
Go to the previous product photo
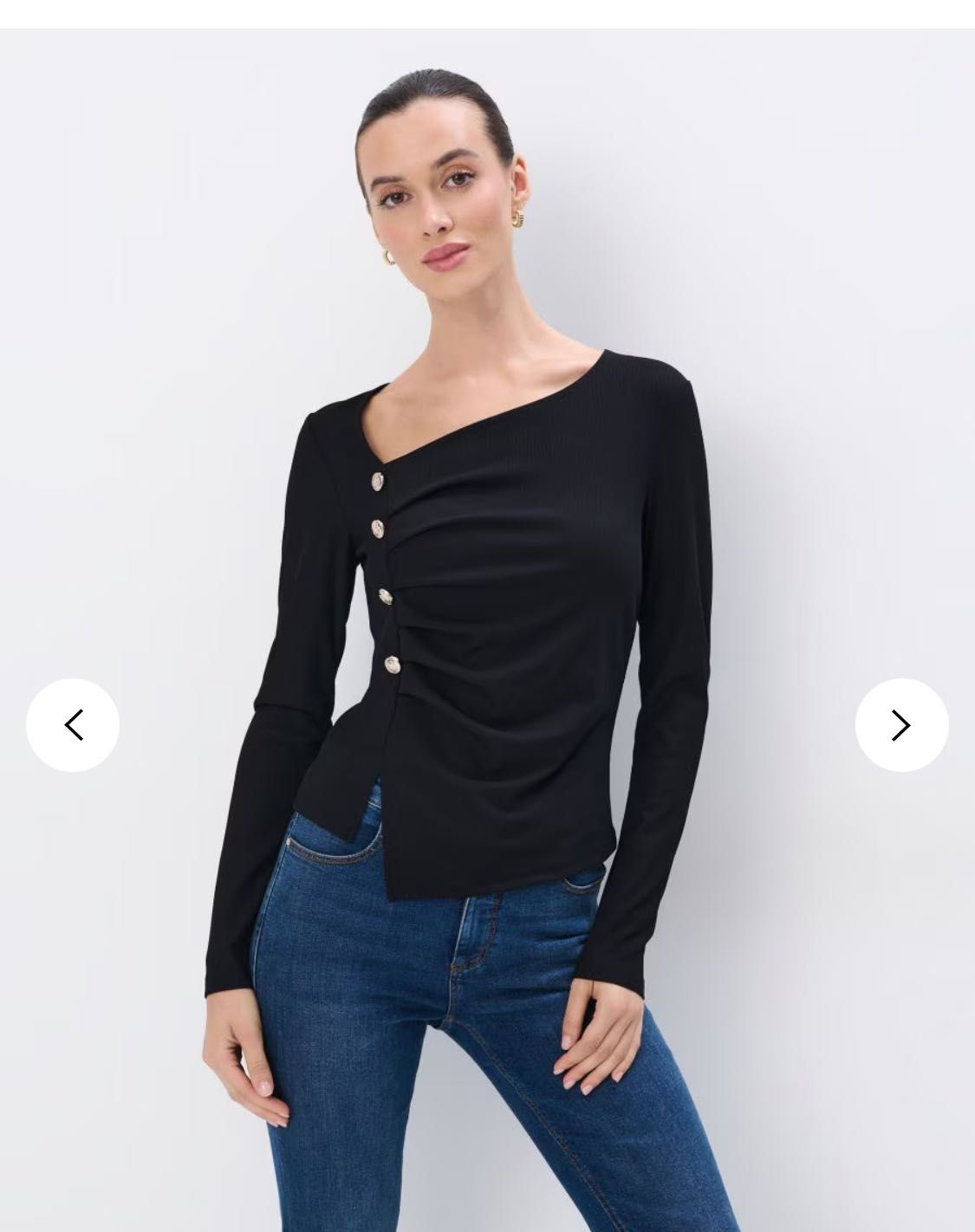coord(73,725)
